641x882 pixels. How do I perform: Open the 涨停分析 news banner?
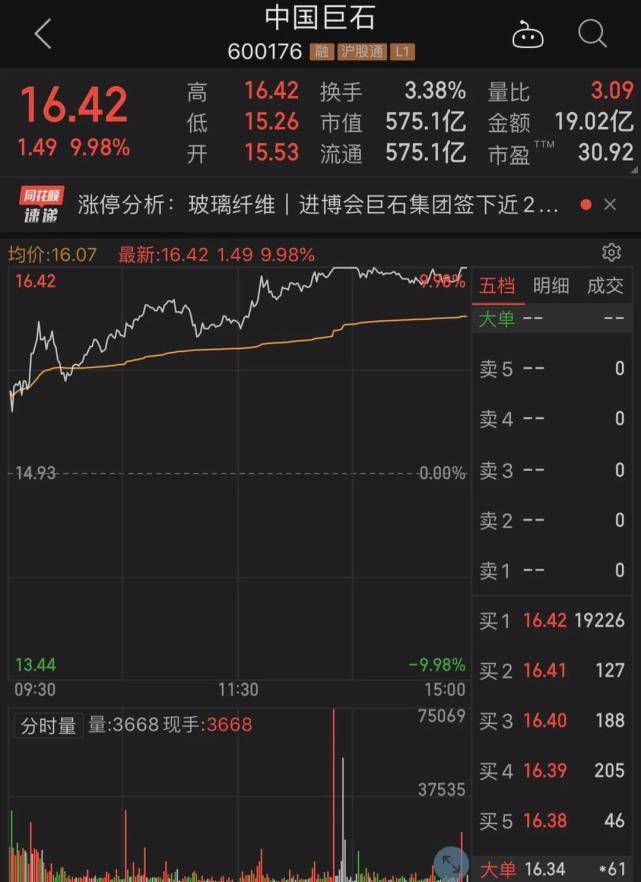(x=318, y=205)
